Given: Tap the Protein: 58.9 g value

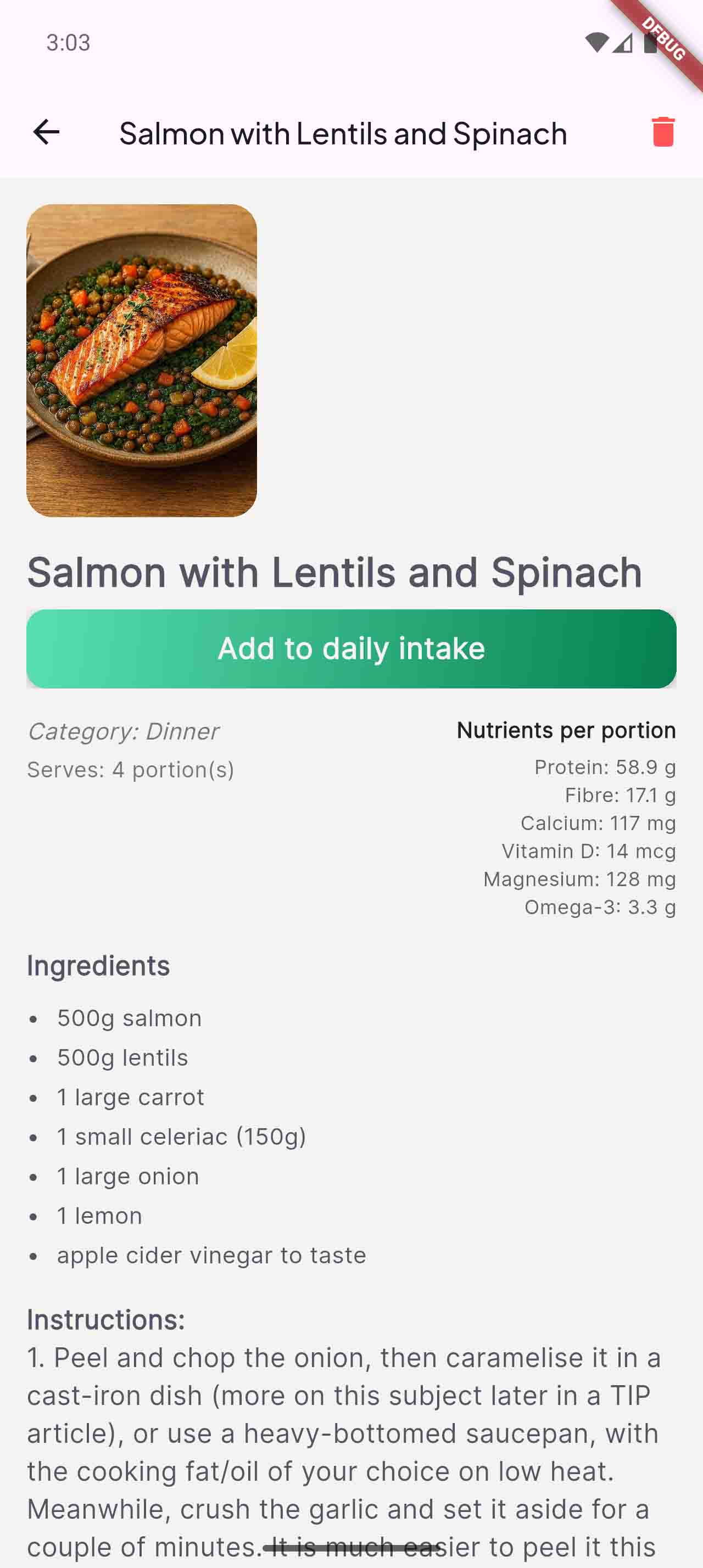Looking at the screenshot, I should [605, 766].
